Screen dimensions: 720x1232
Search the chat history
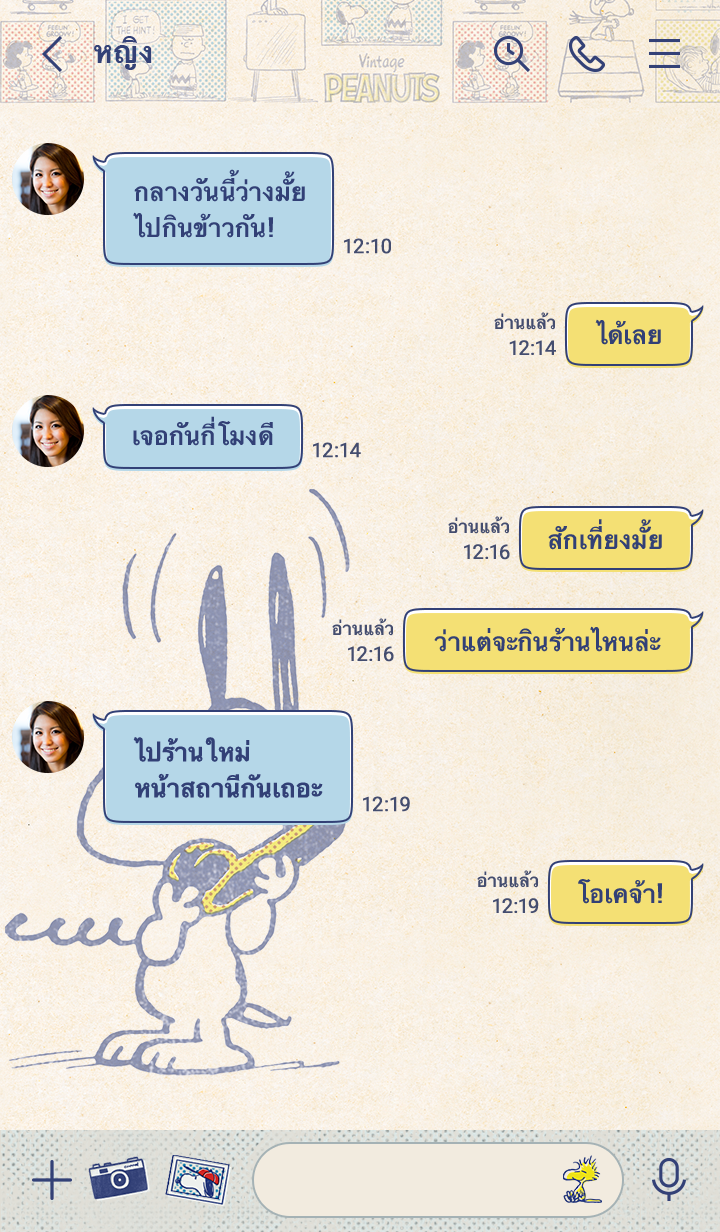point(511,54)
